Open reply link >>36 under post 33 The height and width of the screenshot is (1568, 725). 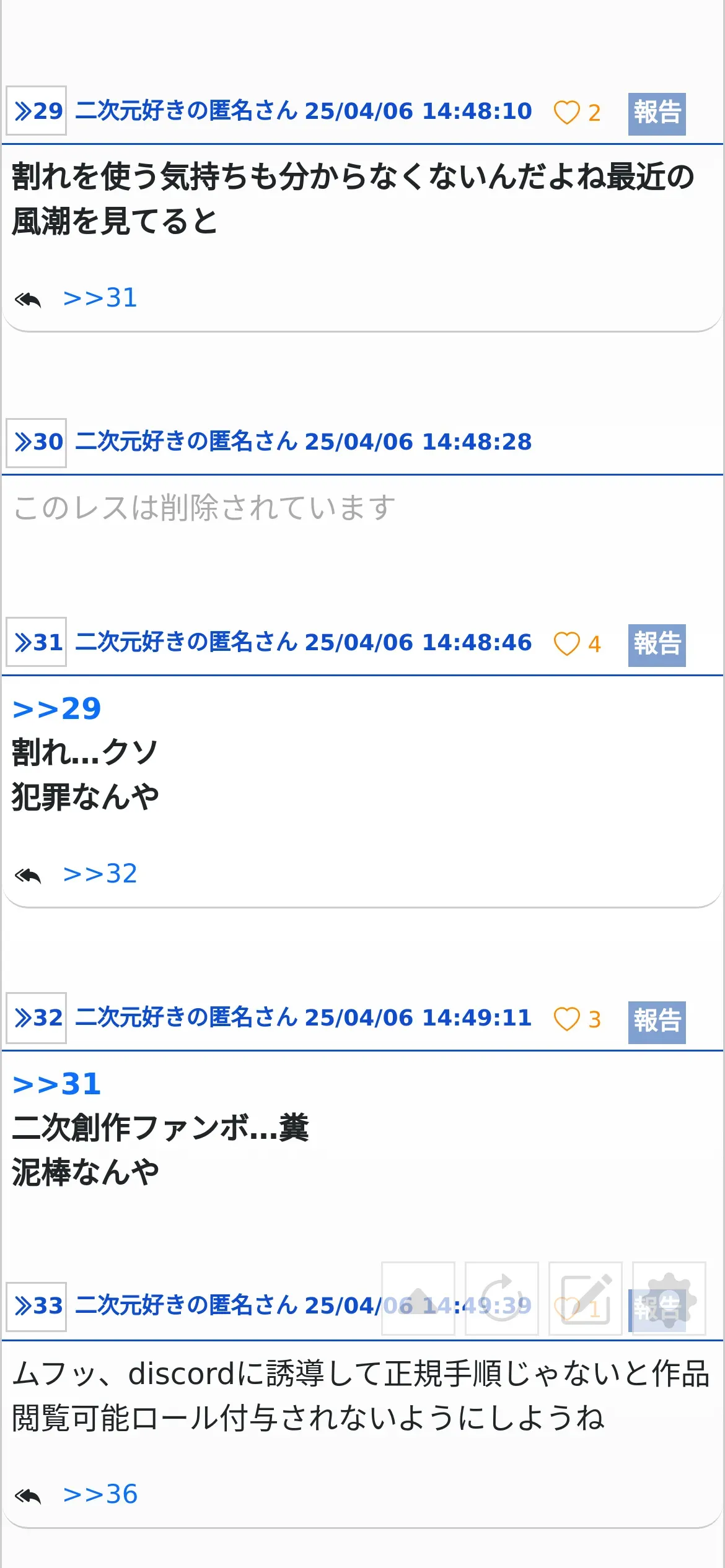[100, 1494]
